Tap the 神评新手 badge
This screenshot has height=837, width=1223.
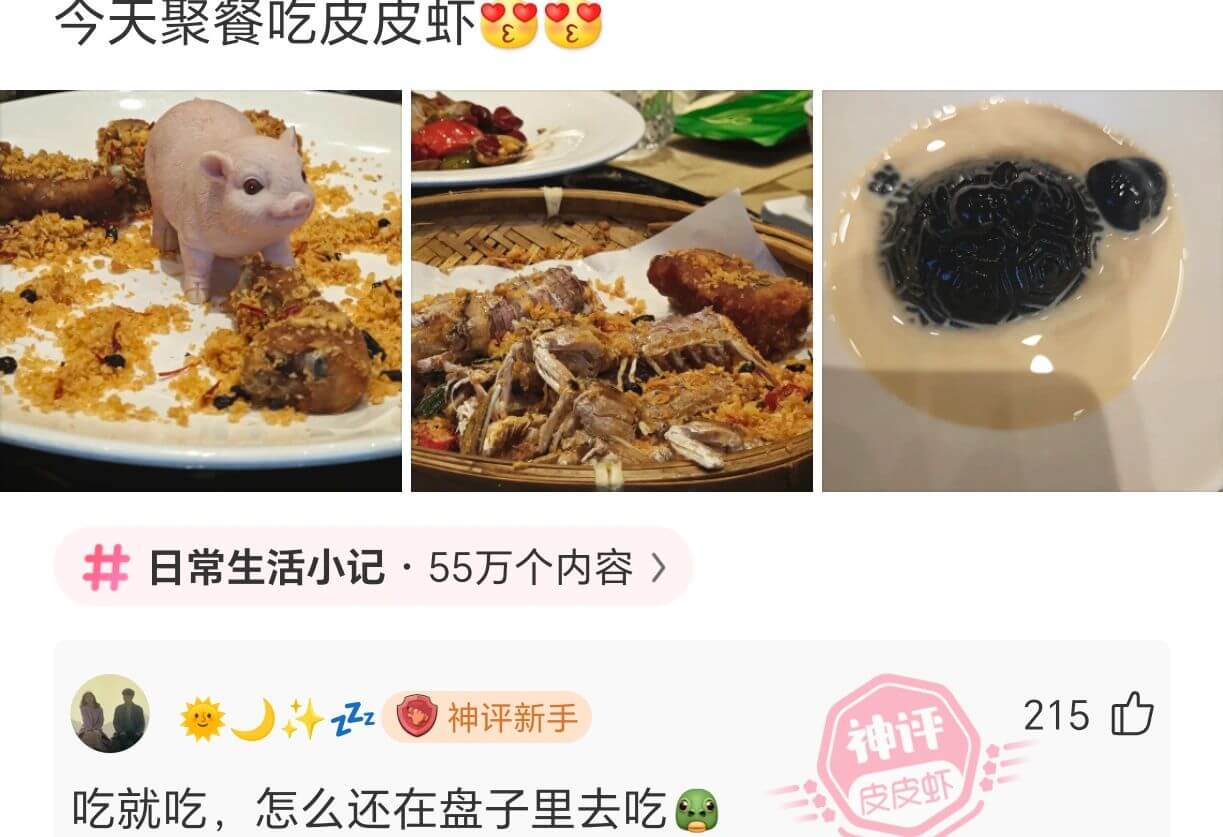[487, 717]
